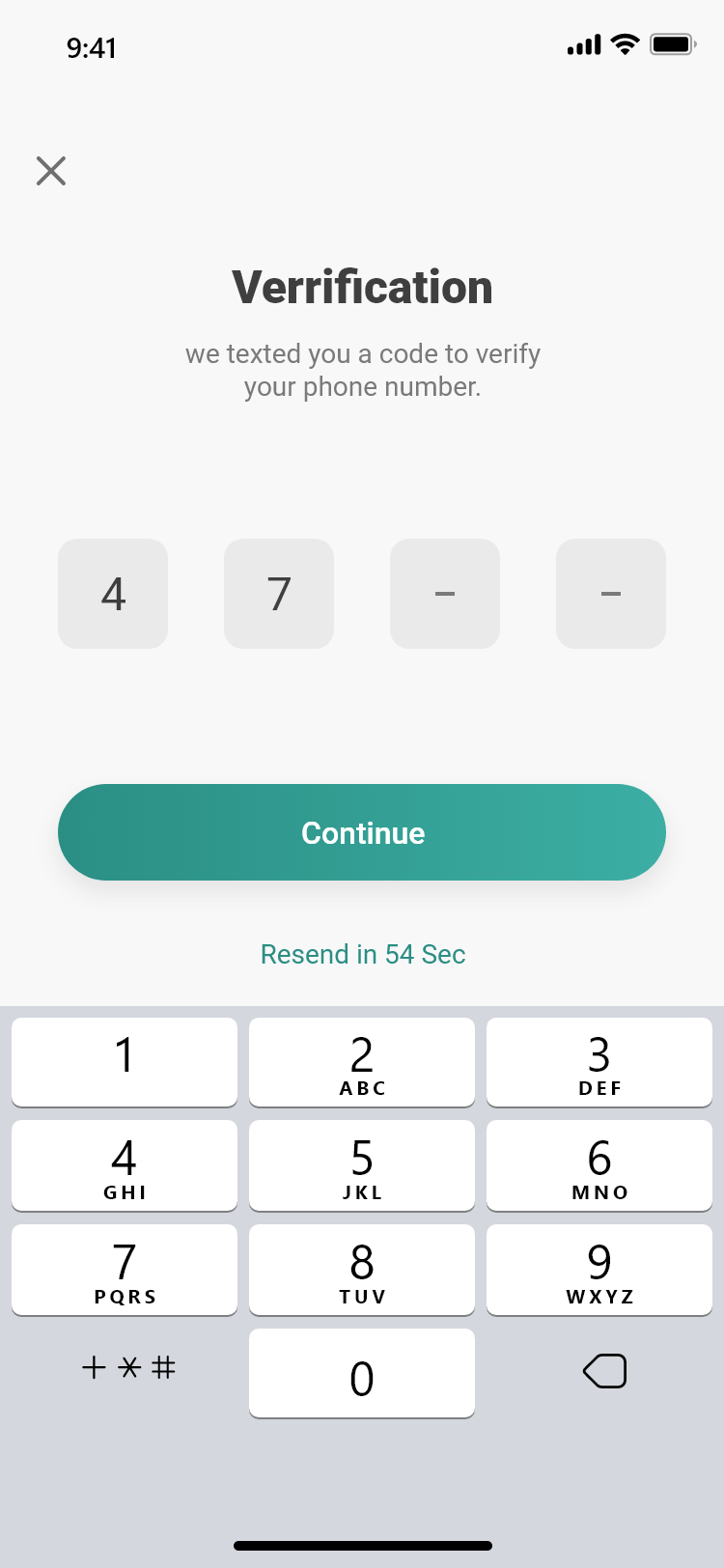Close the verification screen
This screenshot has width=724, height=1568.
click(51, 171)
